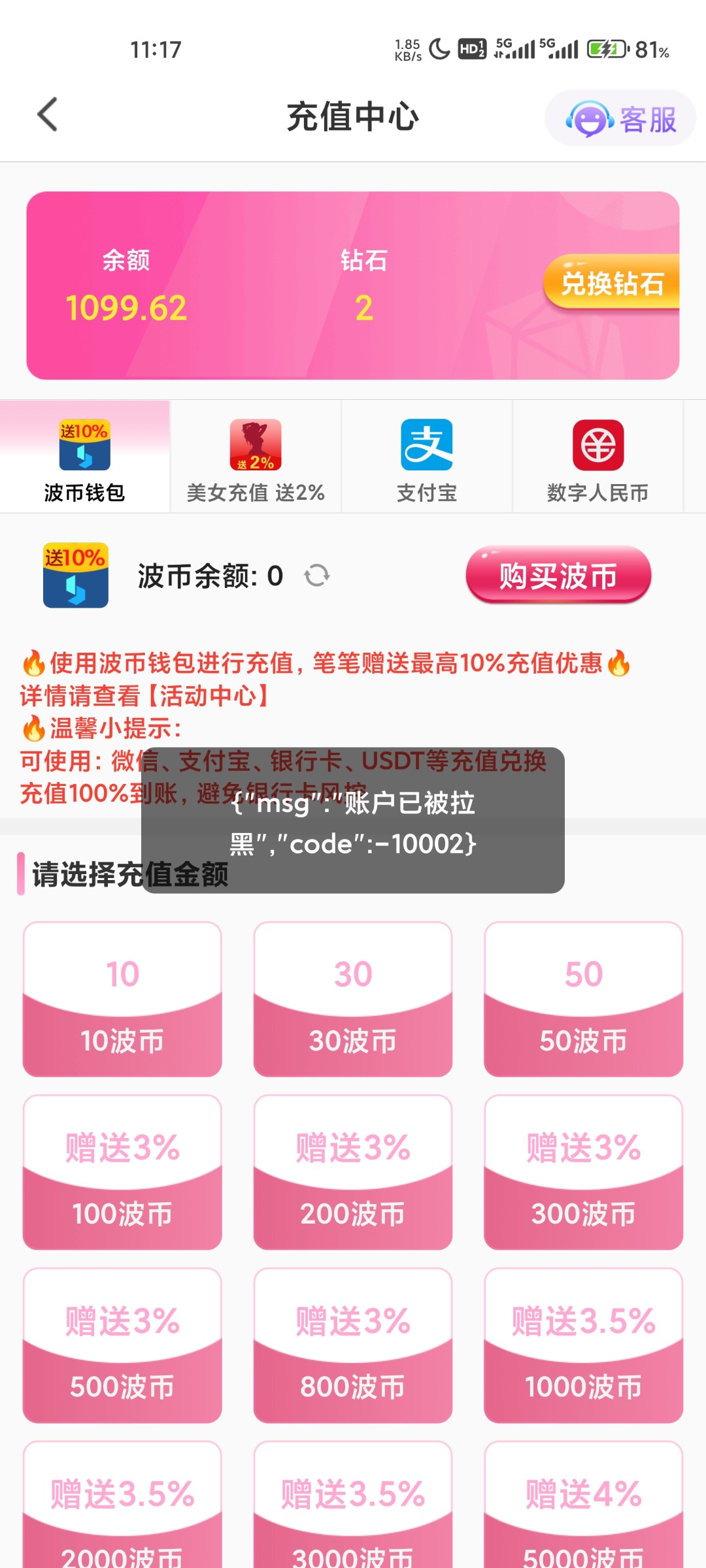Screen dimensions: 706x1568
Task: Pick the 200波币 amount card
Action: tap(353, 1173)
